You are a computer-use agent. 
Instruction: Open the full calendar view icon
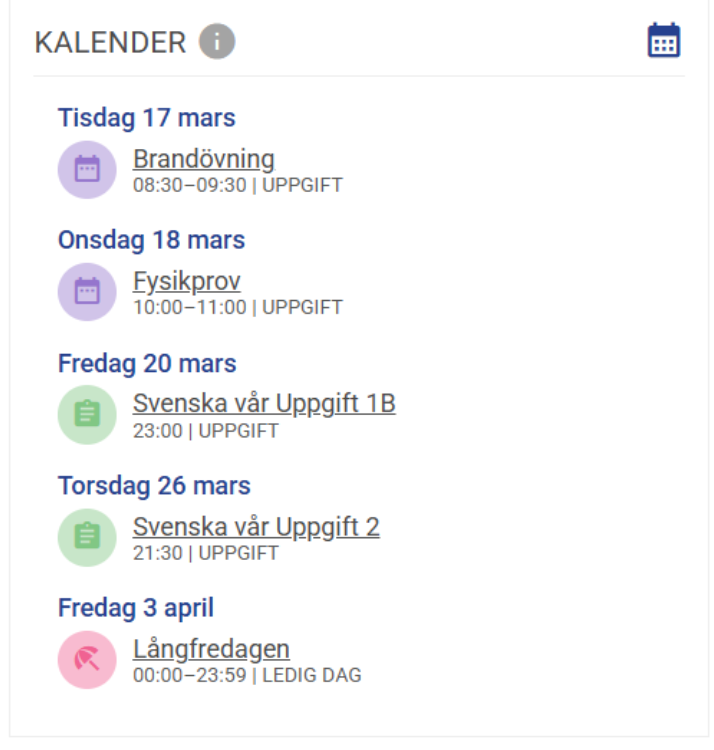pyautogui.click(x=663, y=41)
